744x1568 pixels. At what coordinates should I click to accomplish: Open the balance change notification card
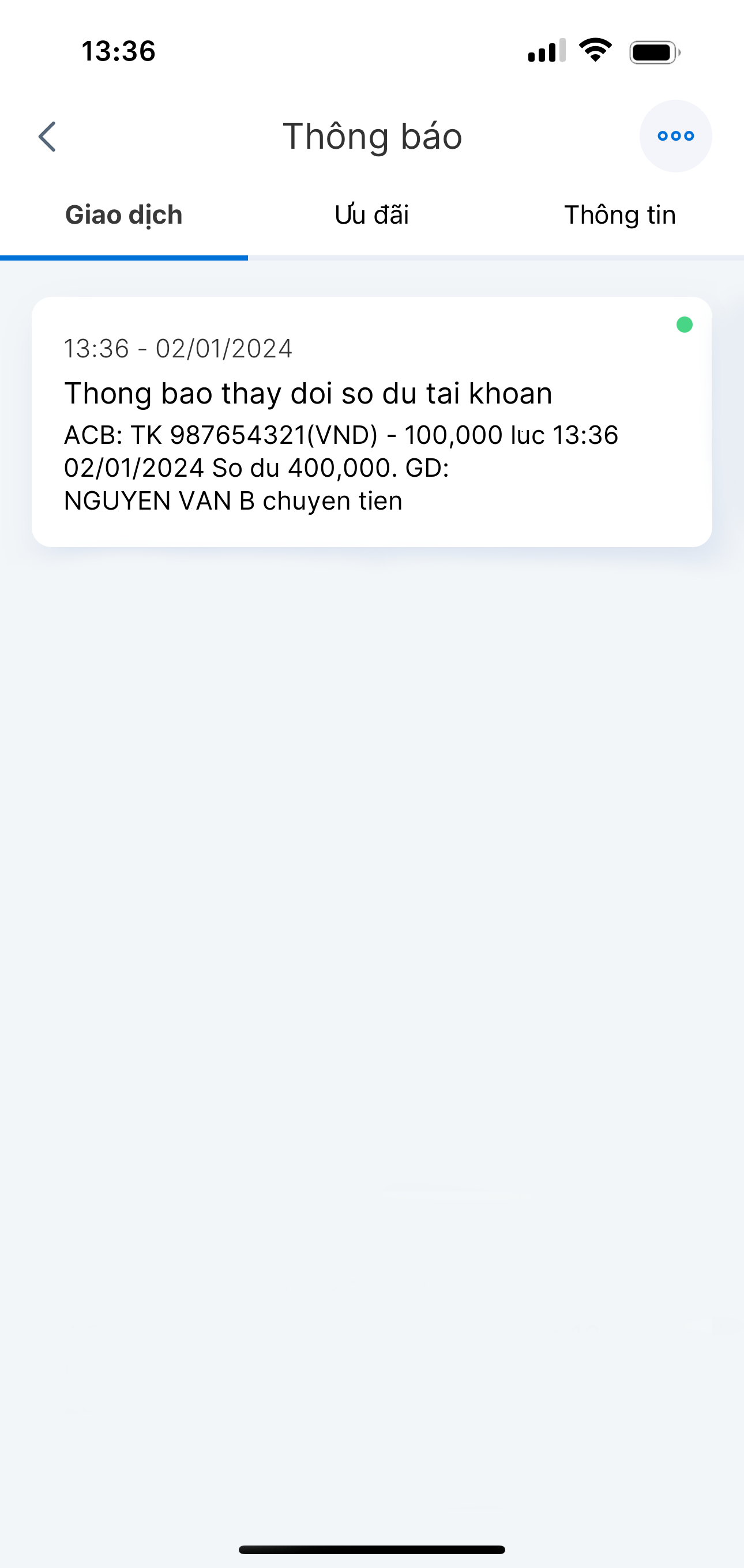point(371,422)
